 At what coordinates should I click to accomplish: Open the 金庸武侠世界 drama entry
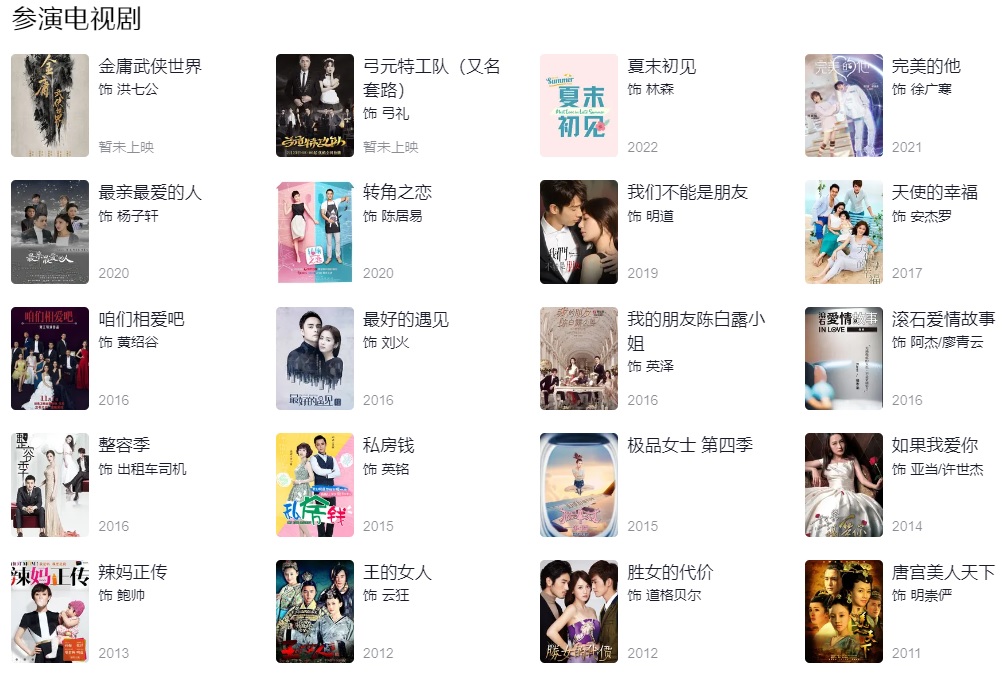[150, 67]
